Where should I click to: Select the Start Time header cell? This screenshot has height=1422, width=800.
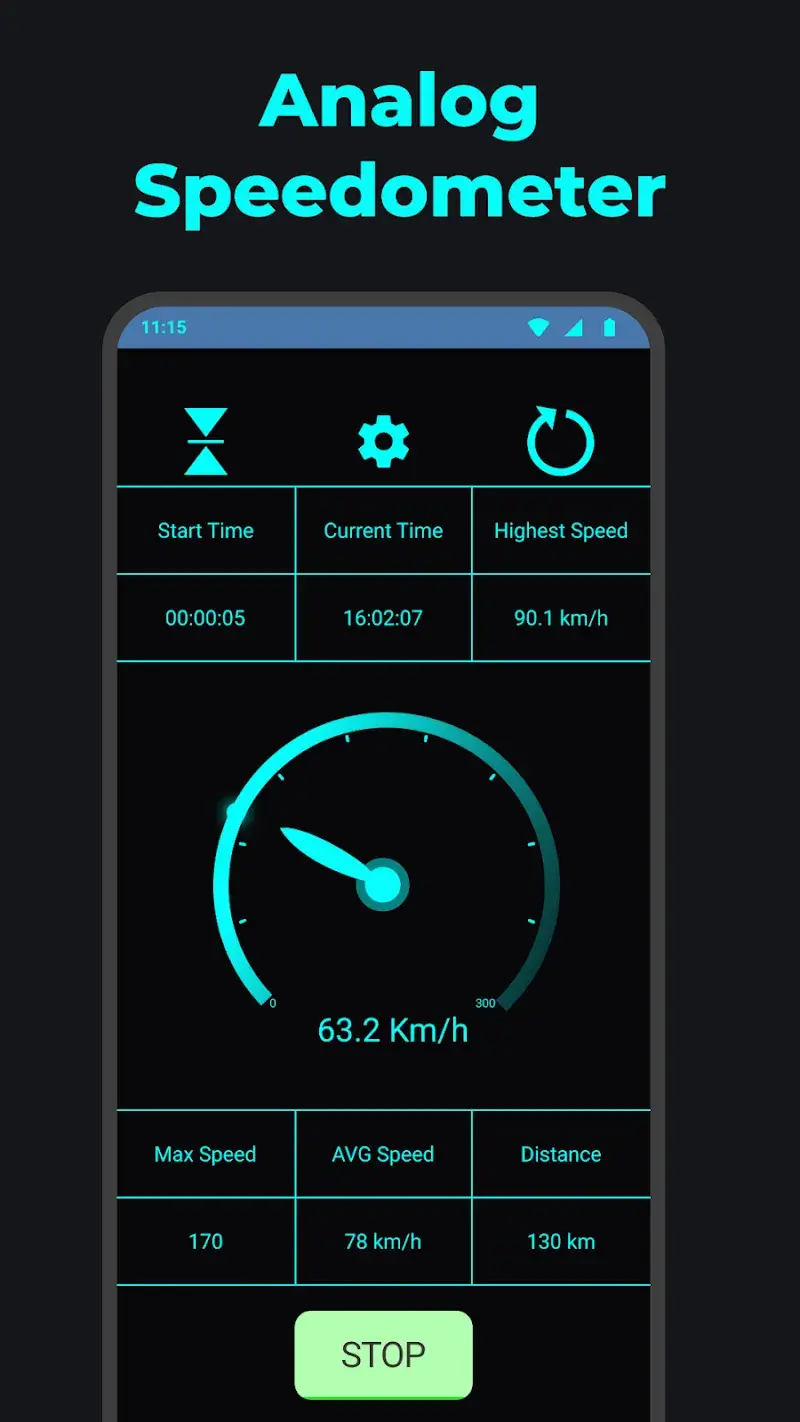205,531
